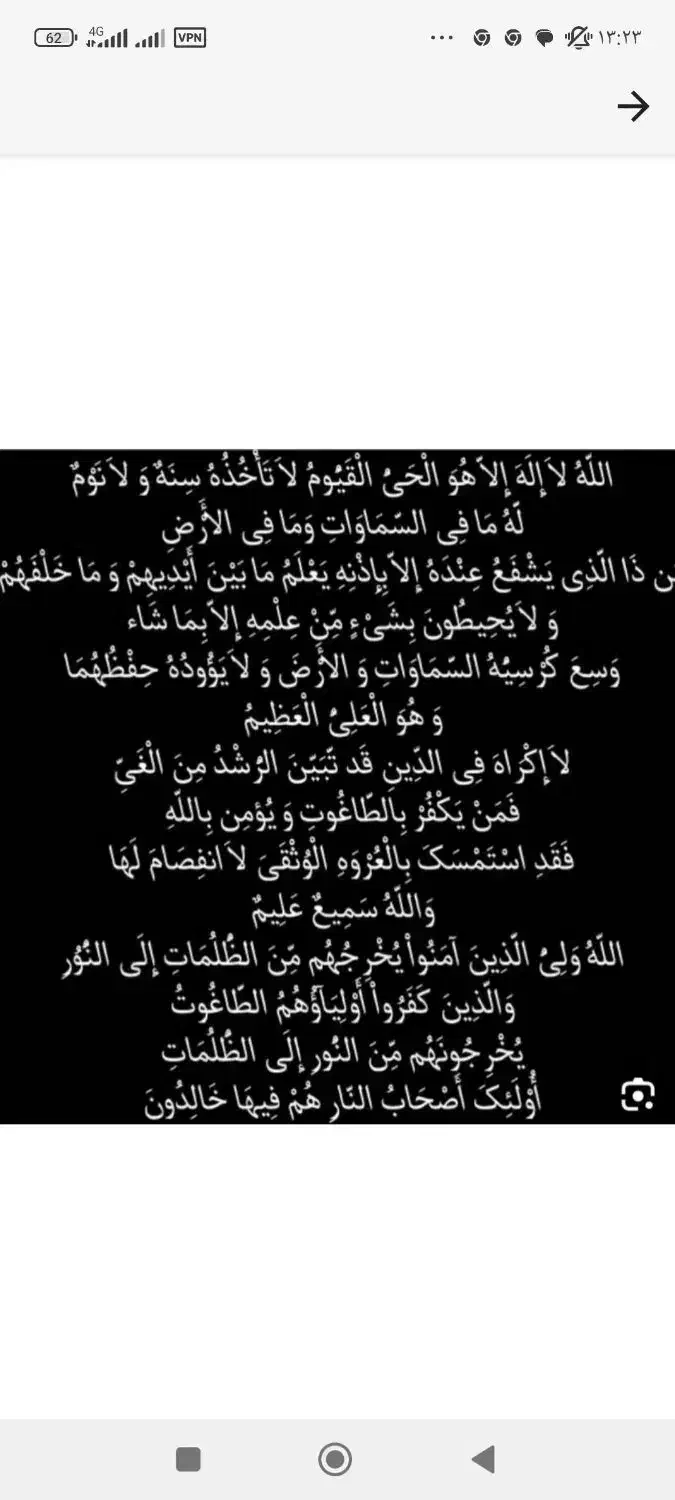Tap the back arrow in the top bar

(x=633, y=107)
